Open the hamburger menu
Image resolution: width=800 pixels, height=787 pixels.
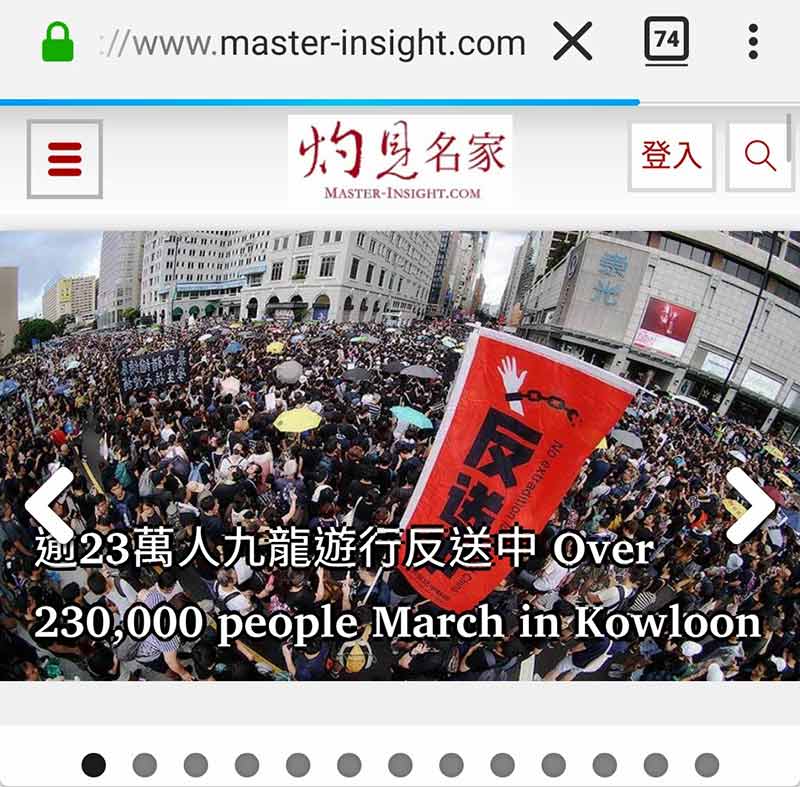[64, 159]
